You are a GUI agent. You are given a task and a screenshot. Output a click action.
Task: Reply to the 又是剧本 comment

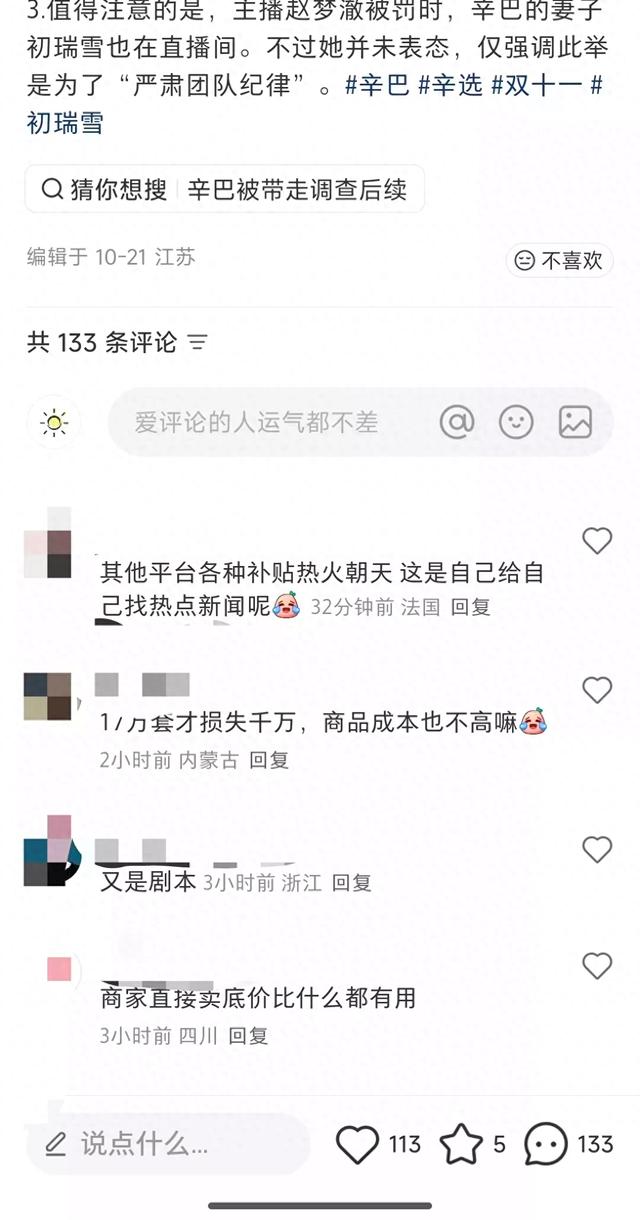tap(352, 883)
